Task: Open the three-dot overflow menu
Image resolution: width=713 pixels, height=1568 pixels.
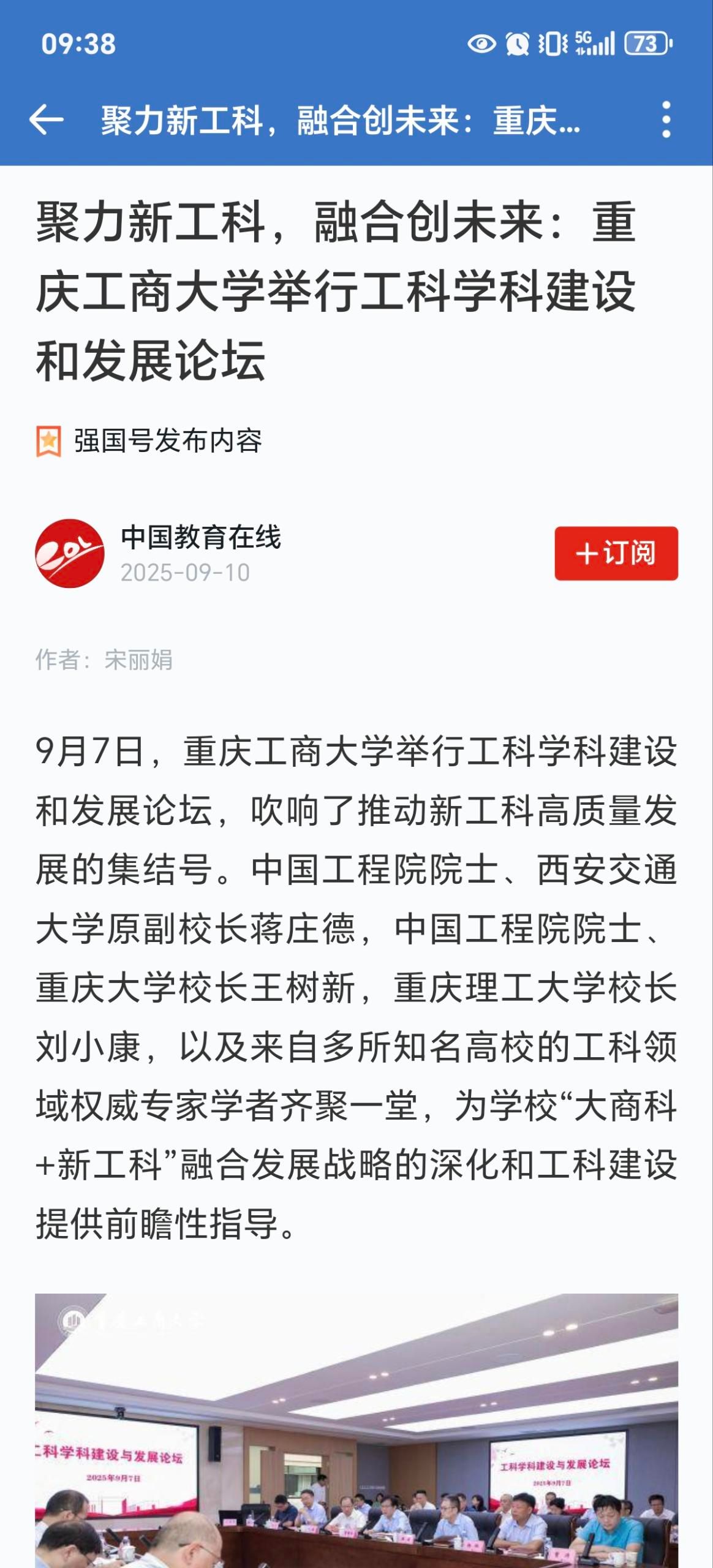Action: (666, 119)
